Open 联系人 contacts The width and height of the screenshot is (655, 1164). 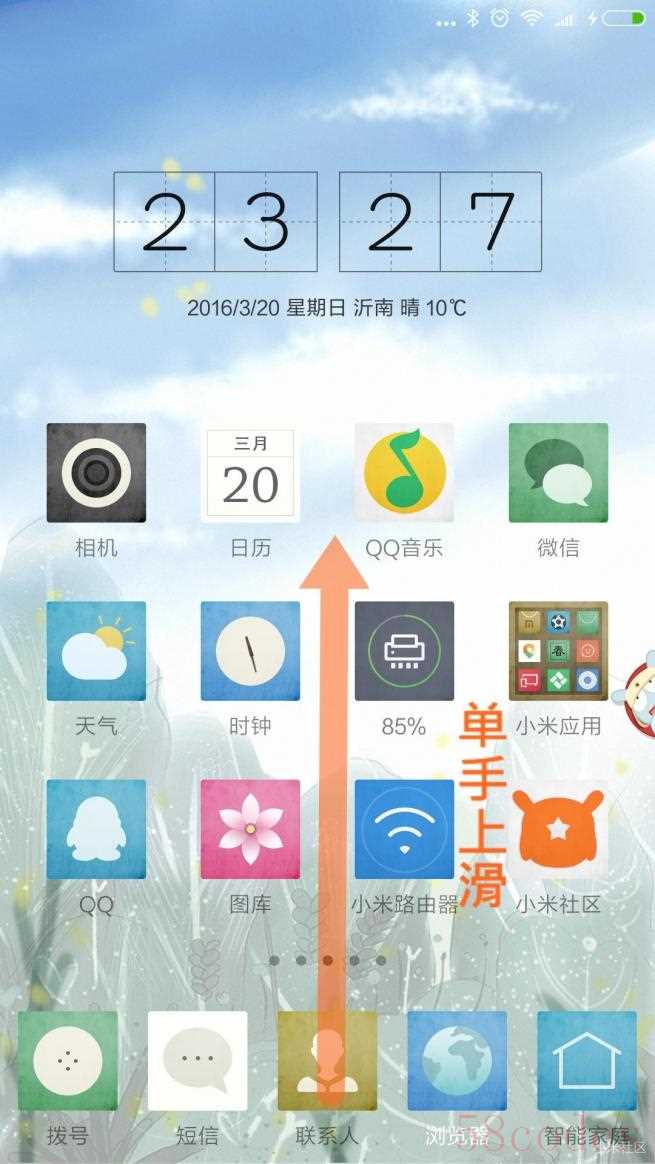(327, 1060)
